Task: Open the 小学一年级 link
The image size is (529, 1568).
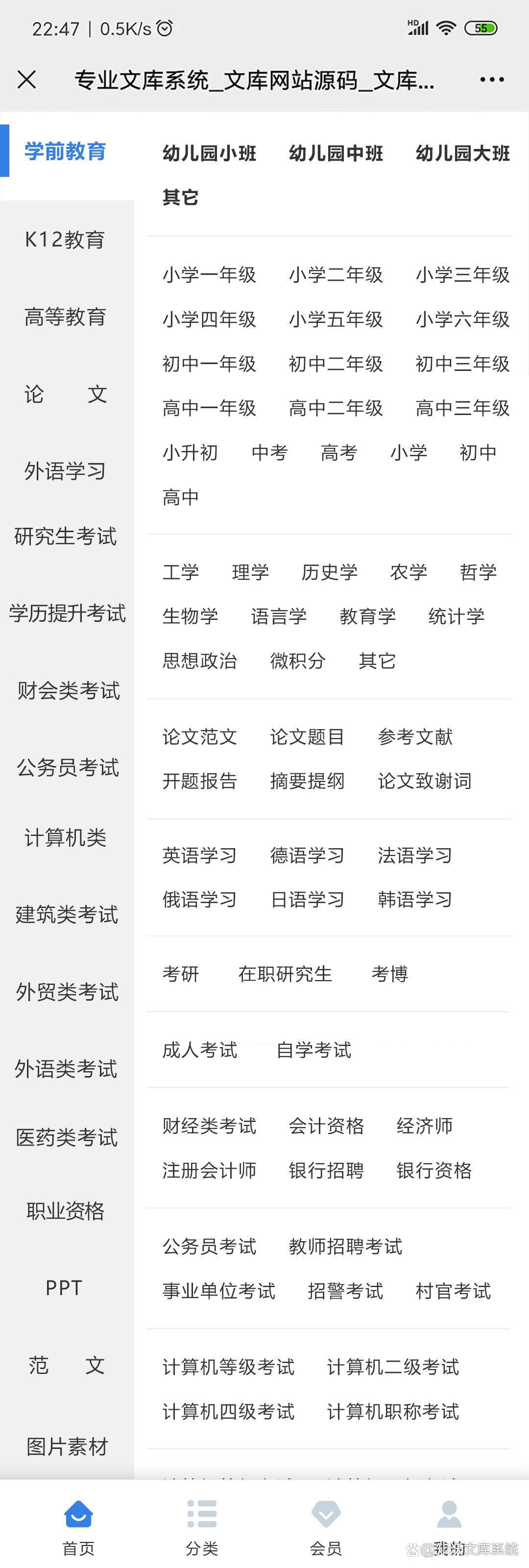Action: (210, 275)
